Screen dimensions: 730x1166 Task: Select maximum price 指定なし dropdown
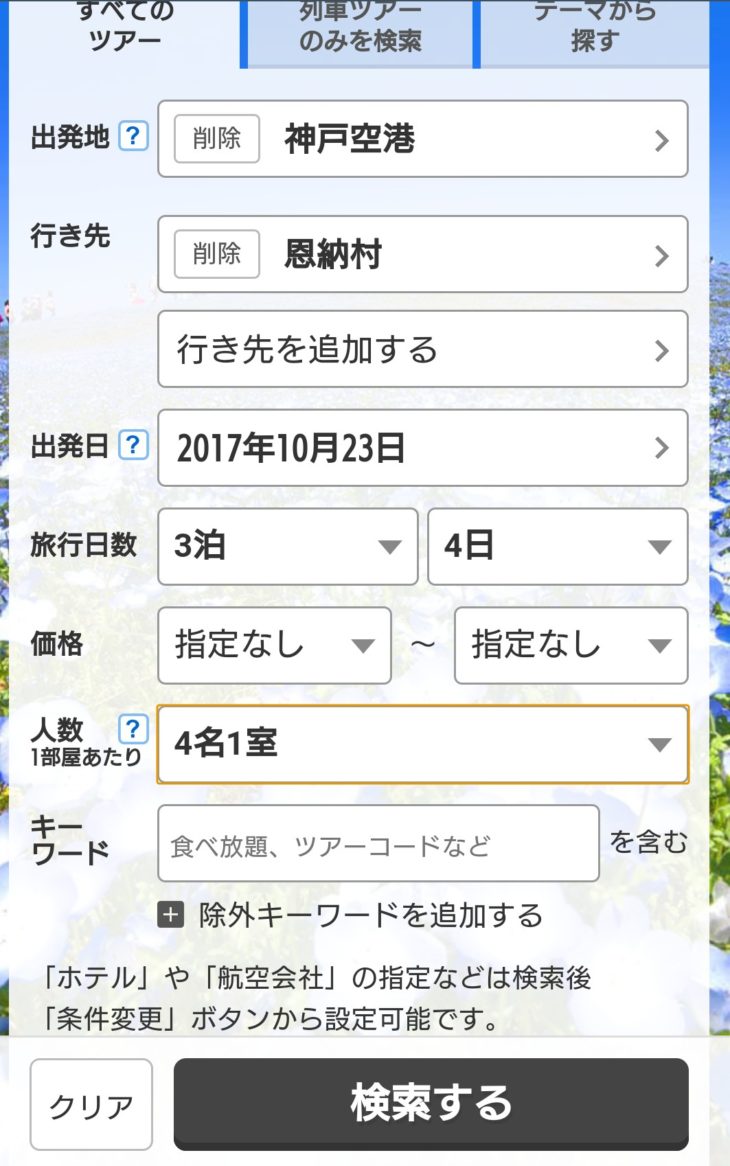pyautogui.click(x=570, y=645)
